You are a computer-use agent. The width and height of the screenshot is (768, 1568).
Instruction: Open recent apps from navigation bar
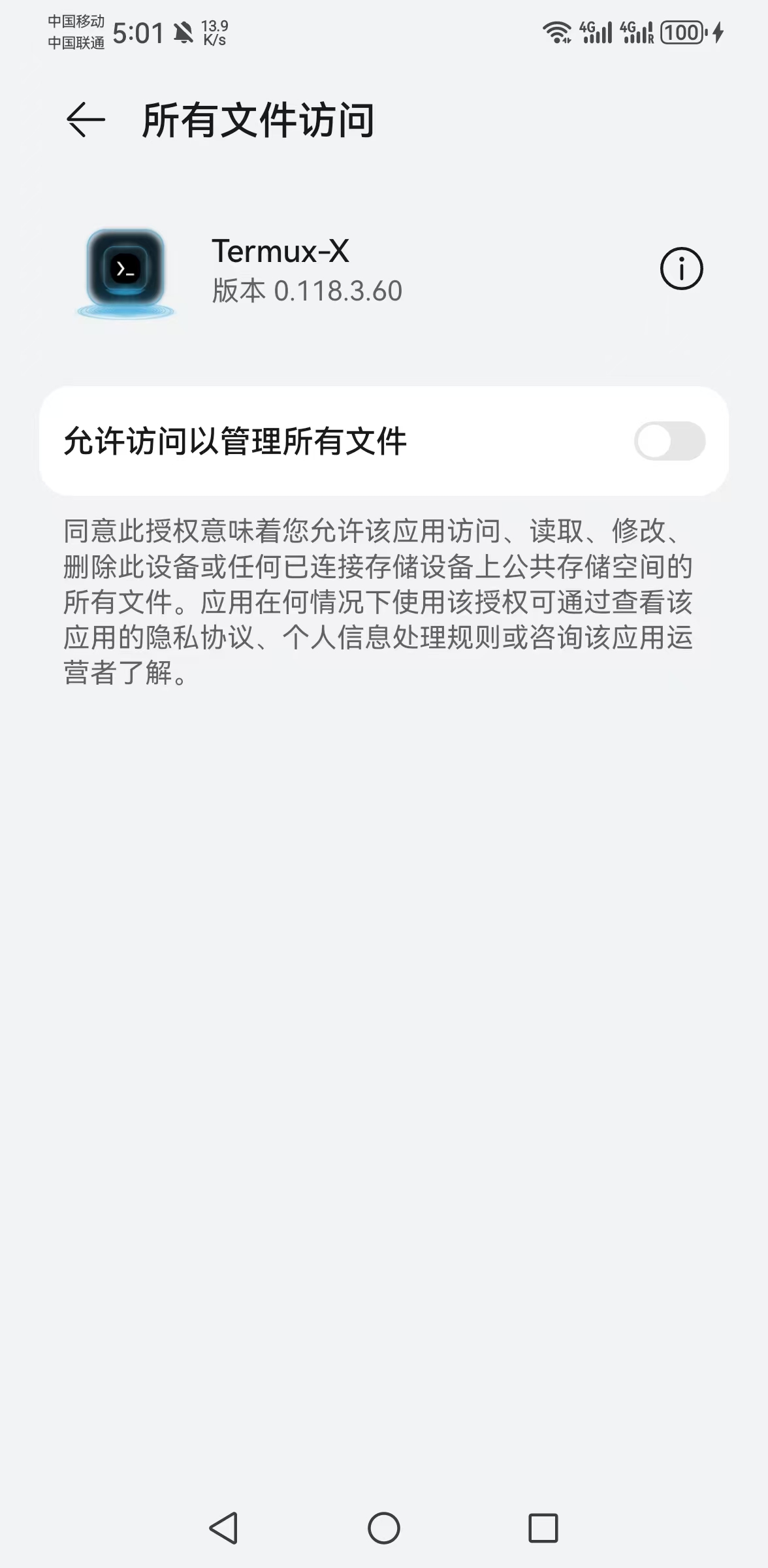(543, 1528)
